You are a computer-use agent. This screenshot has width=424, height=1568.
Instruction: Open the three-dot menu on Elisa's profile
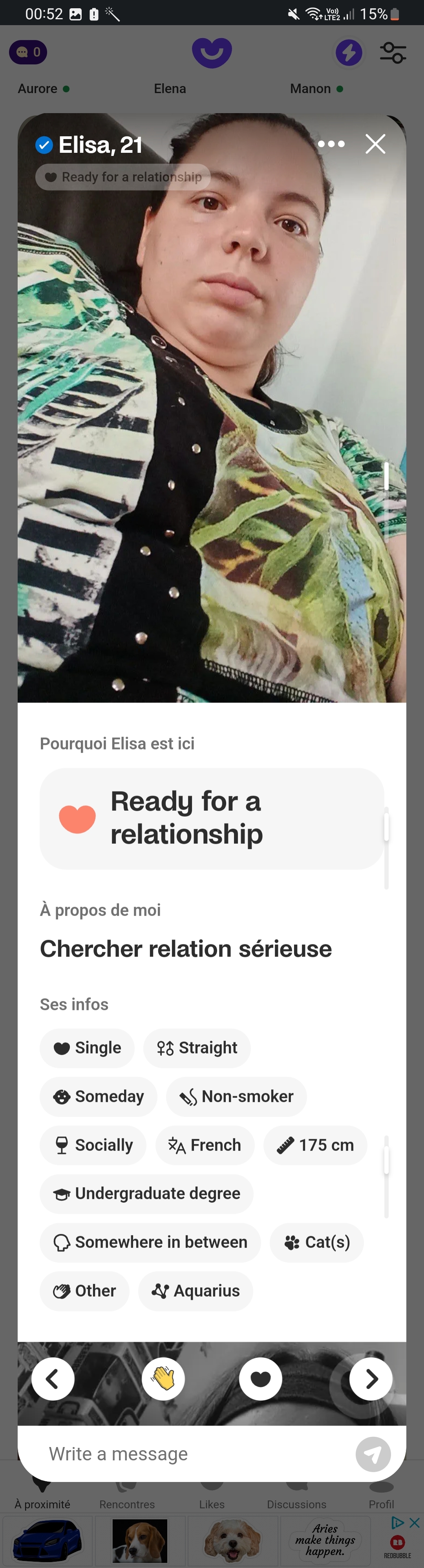331,144
